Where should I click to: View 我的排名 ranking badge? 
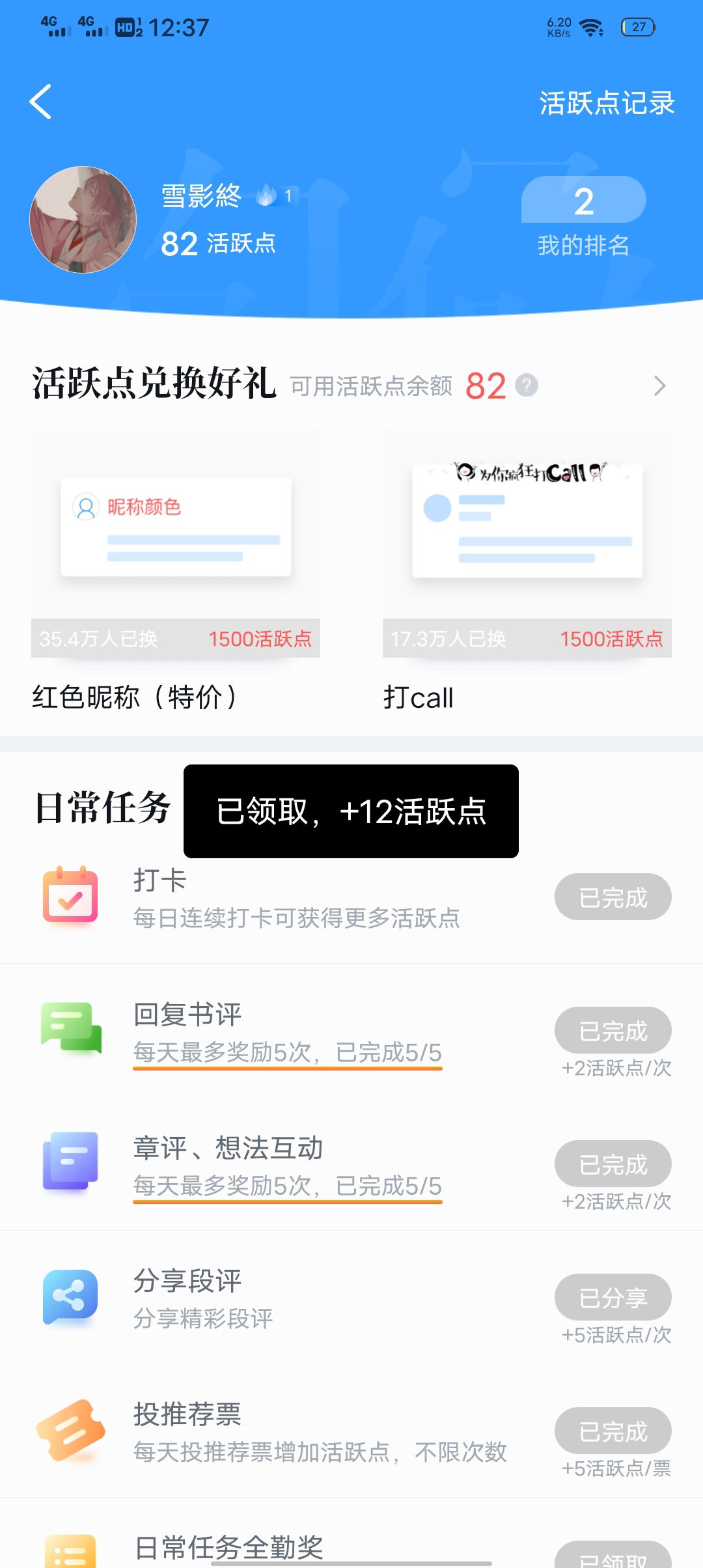point(583,218)
